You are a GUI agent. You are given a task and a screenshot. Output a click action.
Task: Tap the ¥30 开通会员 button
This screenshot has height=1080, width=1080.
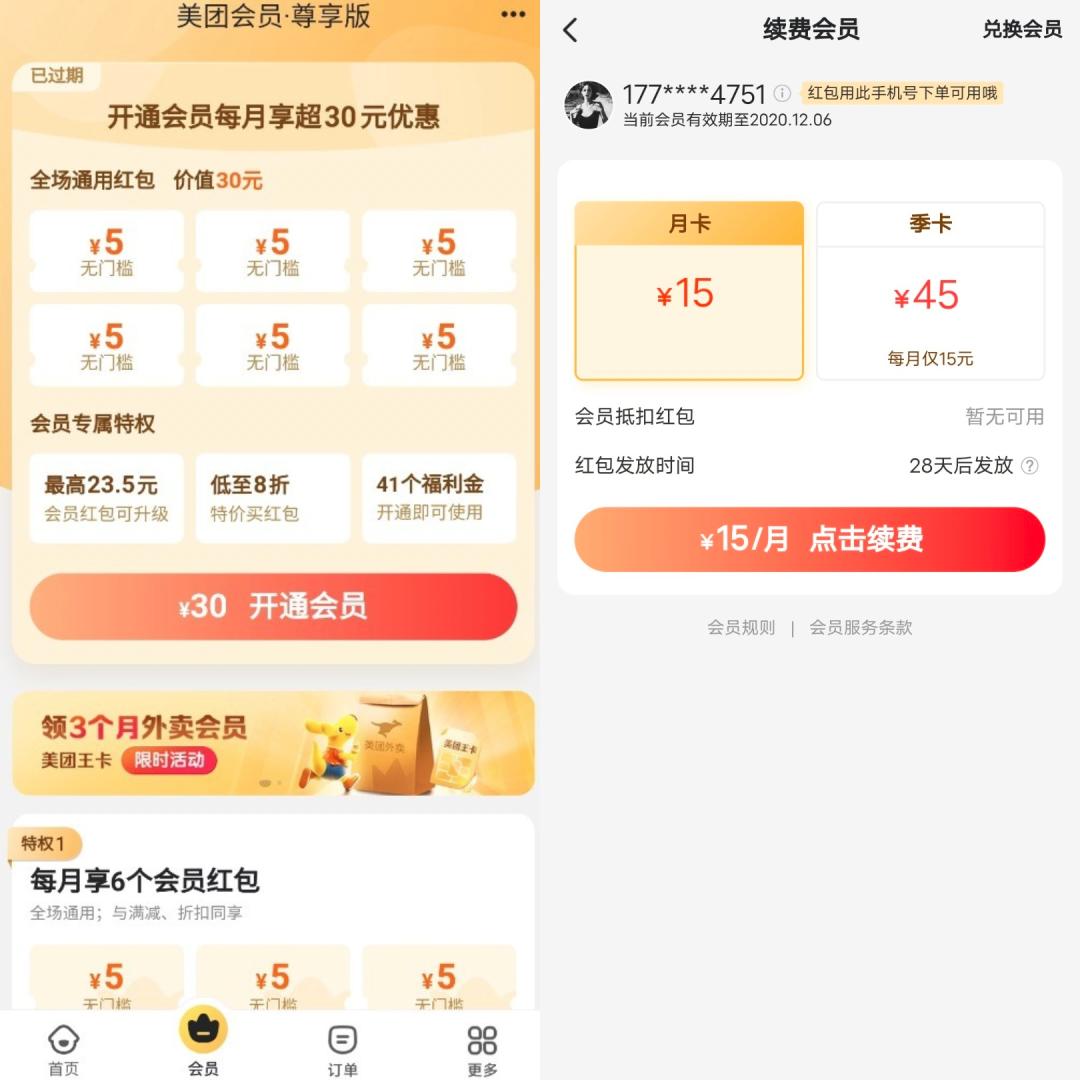pyautogui.click(x=273, y=606)
